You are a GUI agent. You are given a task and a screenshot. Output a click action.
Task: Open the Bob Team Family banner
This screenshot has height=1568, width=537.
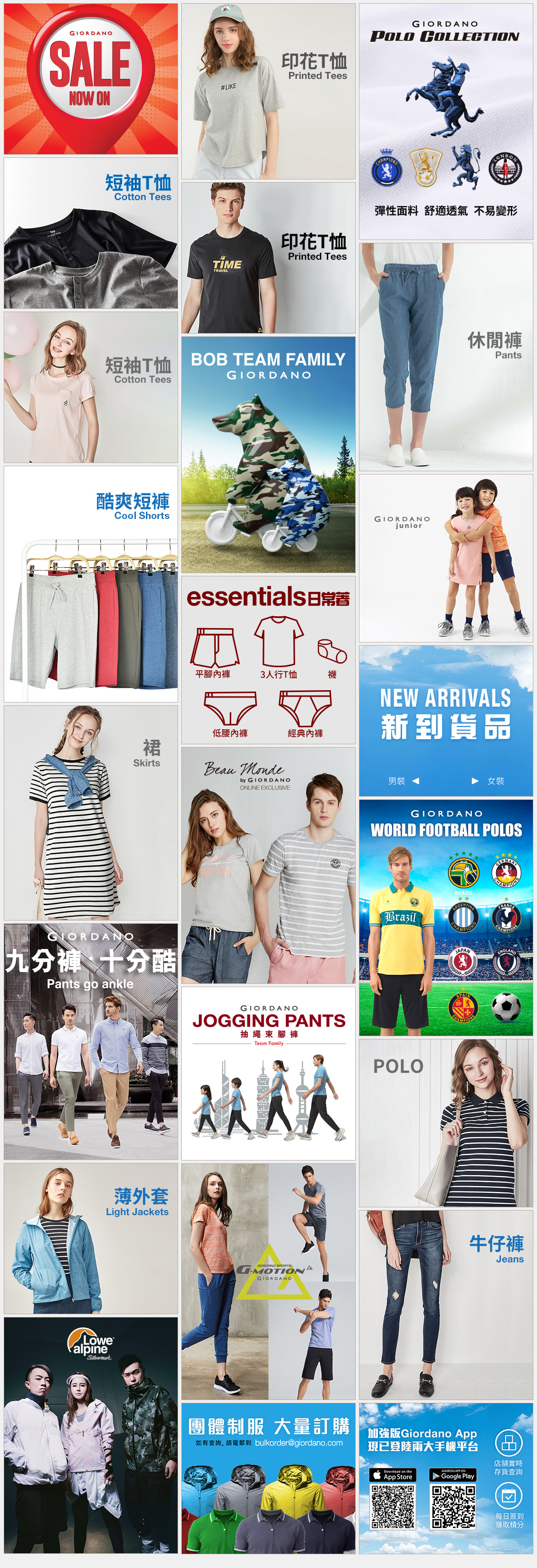click(268, 454)
